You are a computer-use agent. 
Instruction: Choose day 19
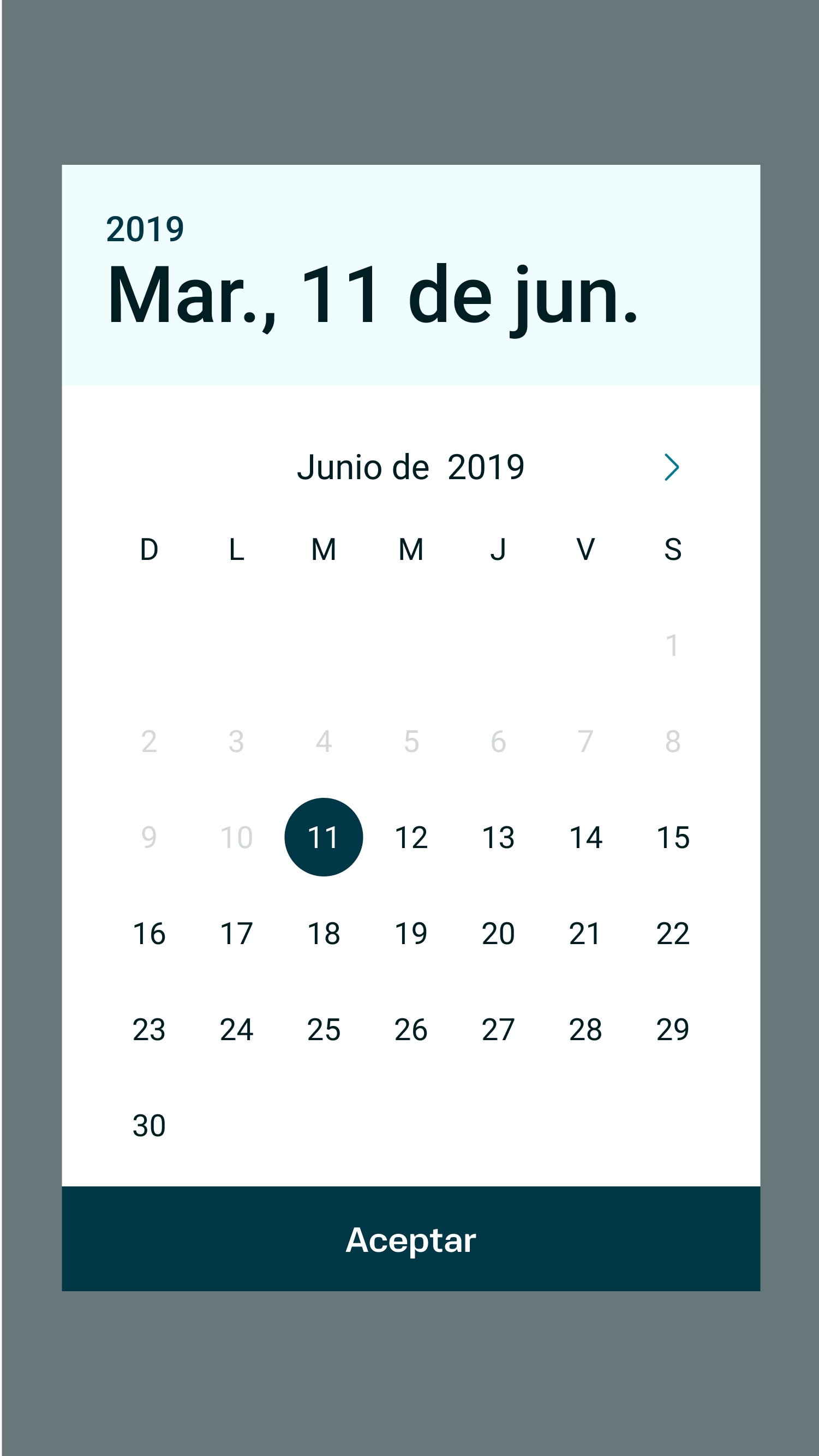(411, 933)
